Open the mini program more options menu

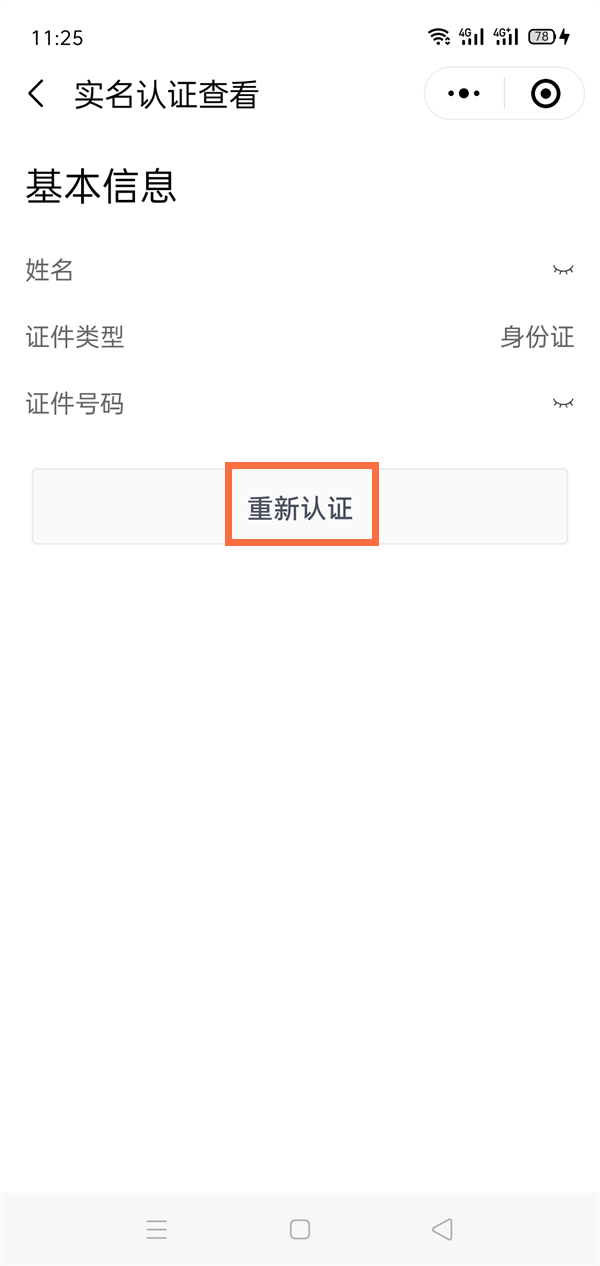(x=464, y=94)
